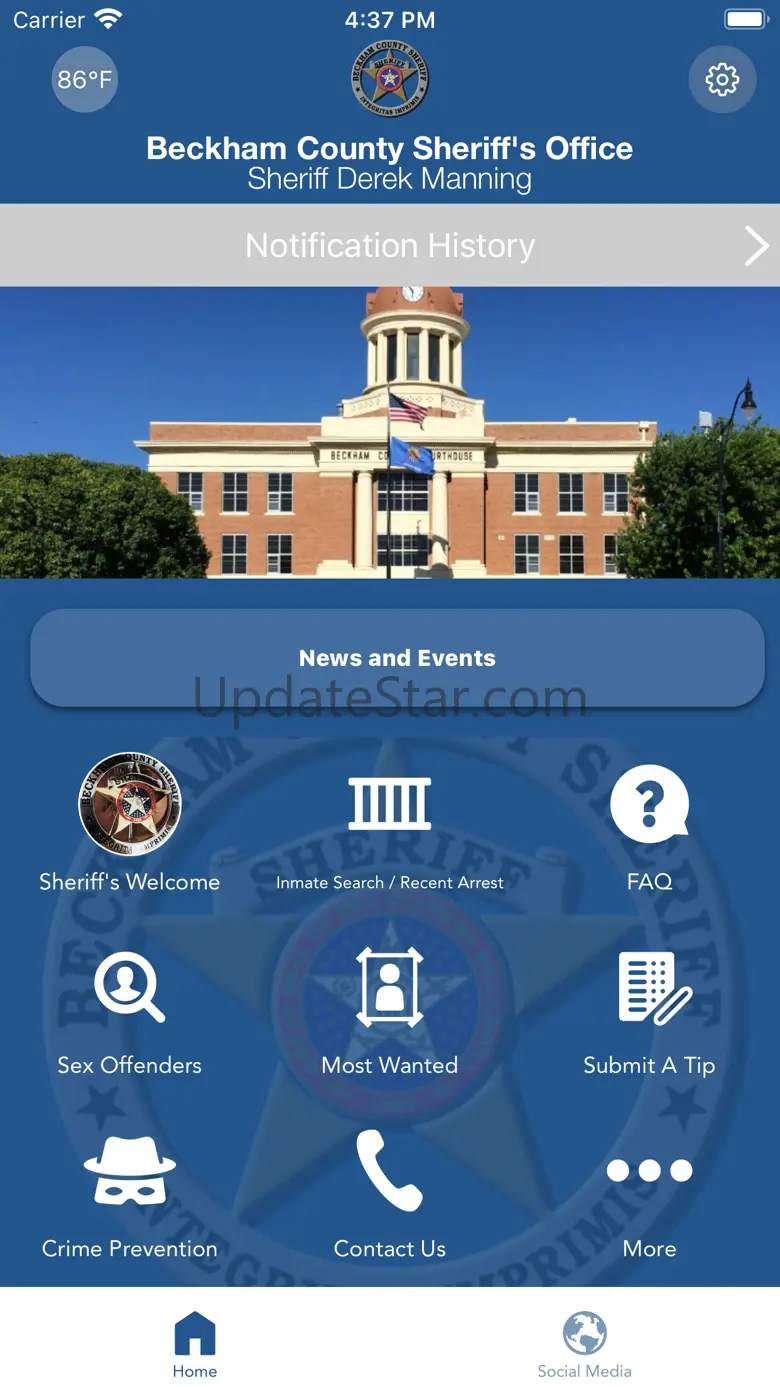Open the settings gear icon
This screenshot has height=1387, width=780.
pos(722,79)
